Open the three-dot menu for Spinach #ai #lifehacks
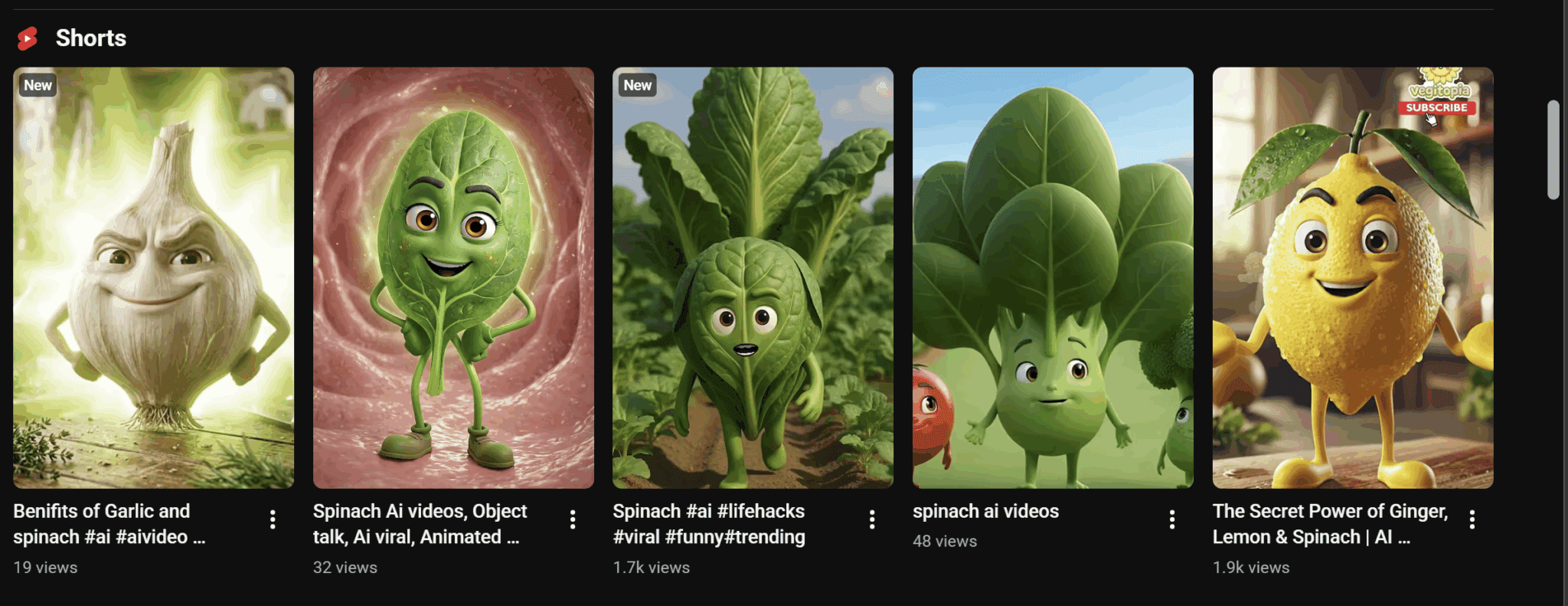 [872, 520]
